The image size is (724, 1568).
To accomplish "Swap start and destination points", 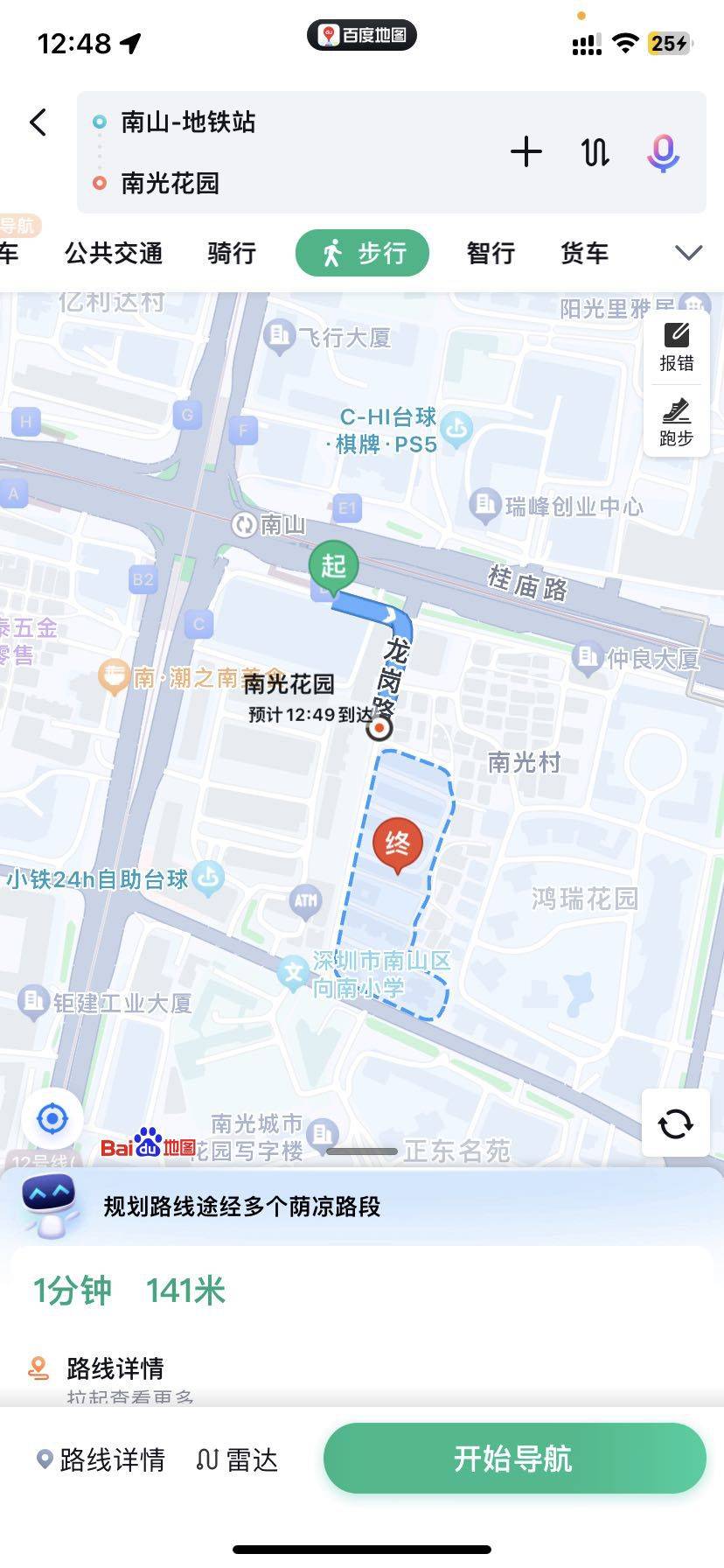I will 595,152.
